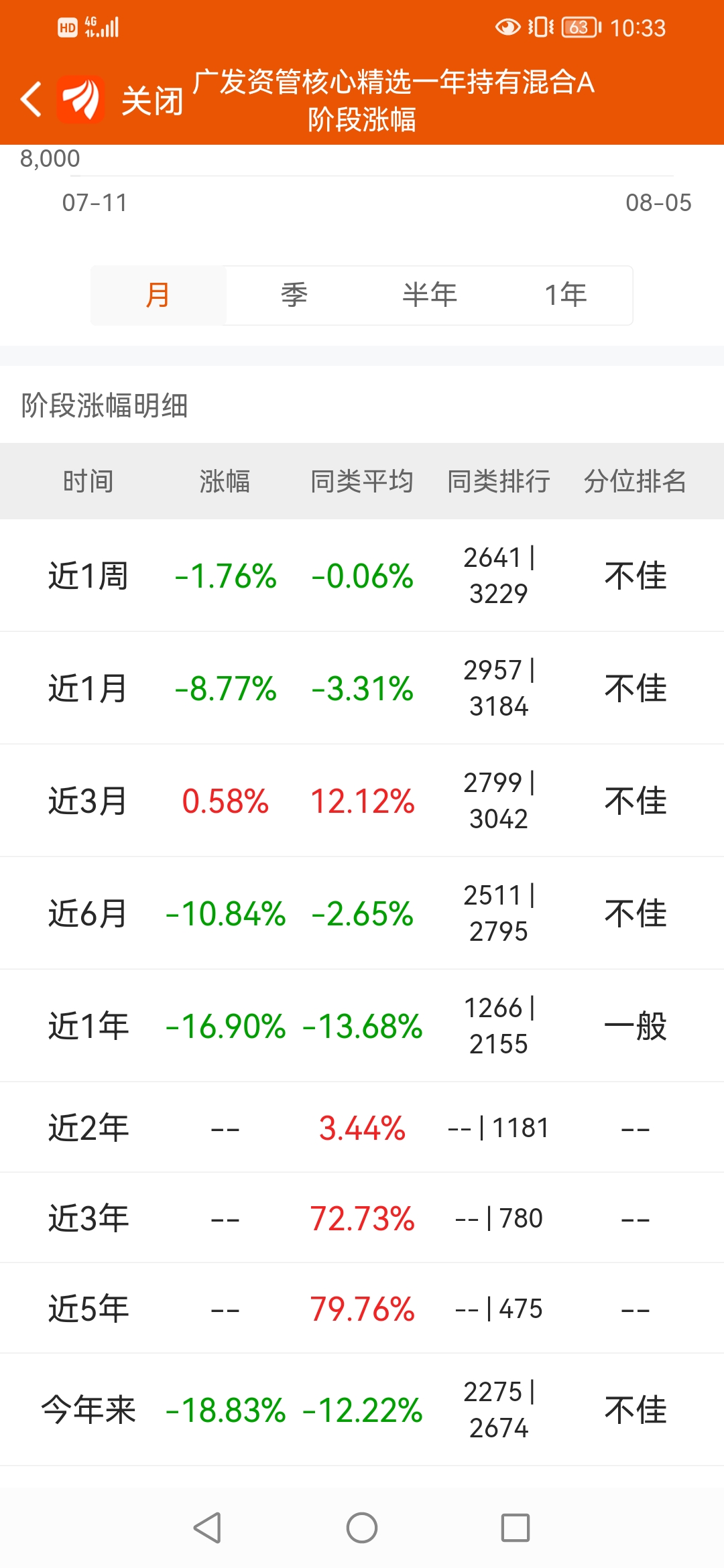
Task: Tap the 时间 column header
Action: [x=89, y=481]
